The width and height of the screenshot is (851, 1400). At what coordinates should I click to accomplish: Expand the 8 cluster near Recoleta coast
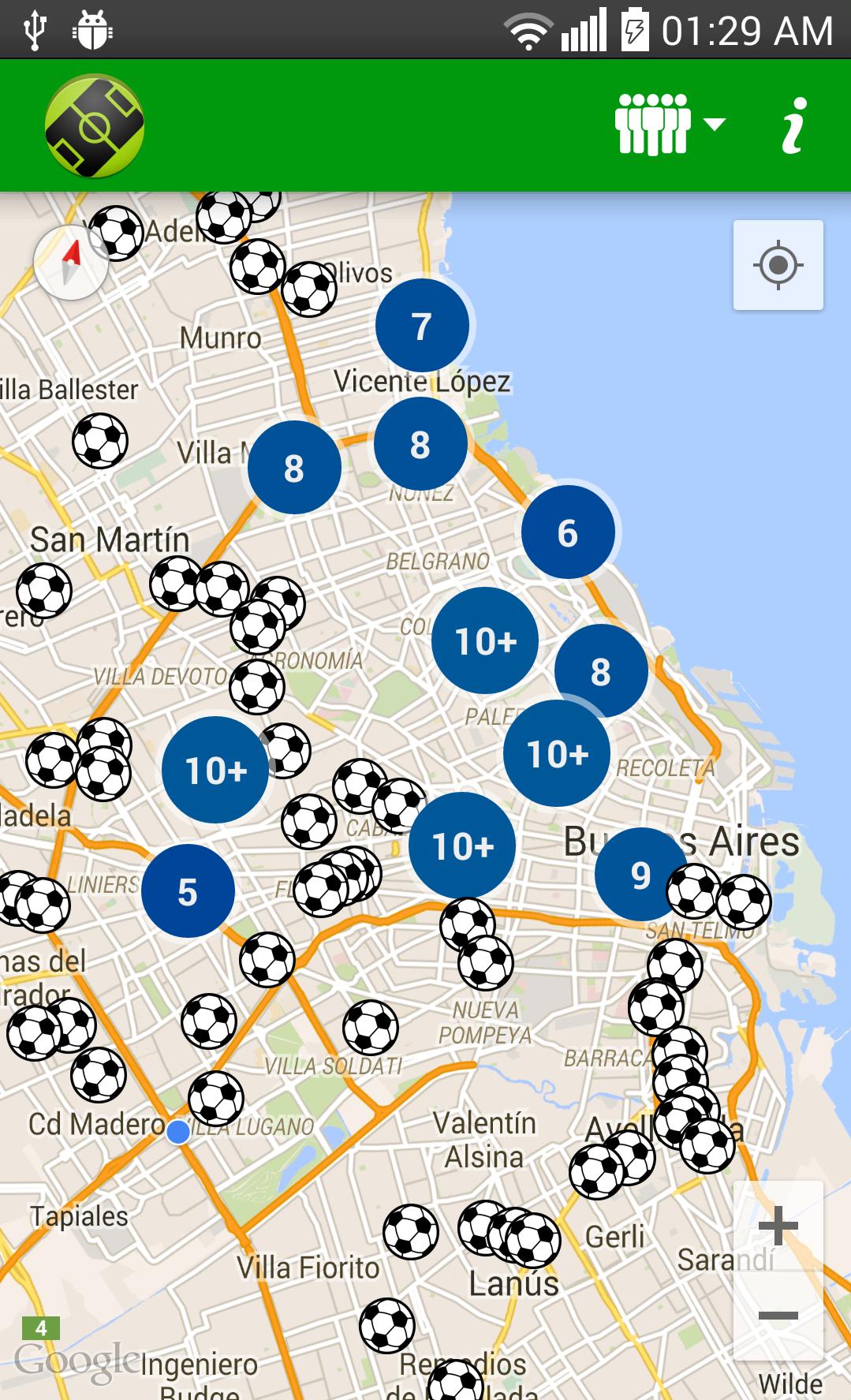point(600,671)
